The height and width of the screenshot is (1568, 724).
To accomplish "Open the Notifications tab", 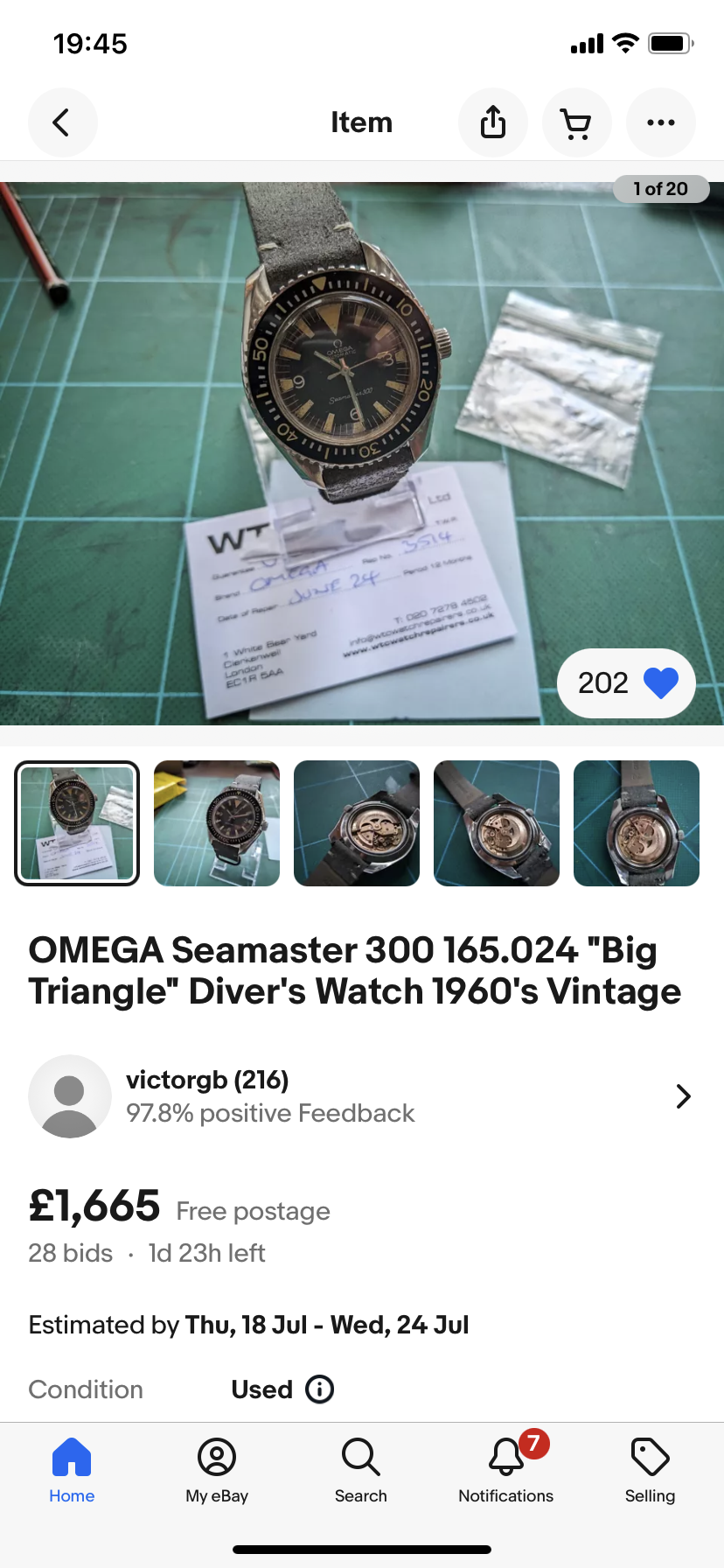I will click(x=505, y=1472).
